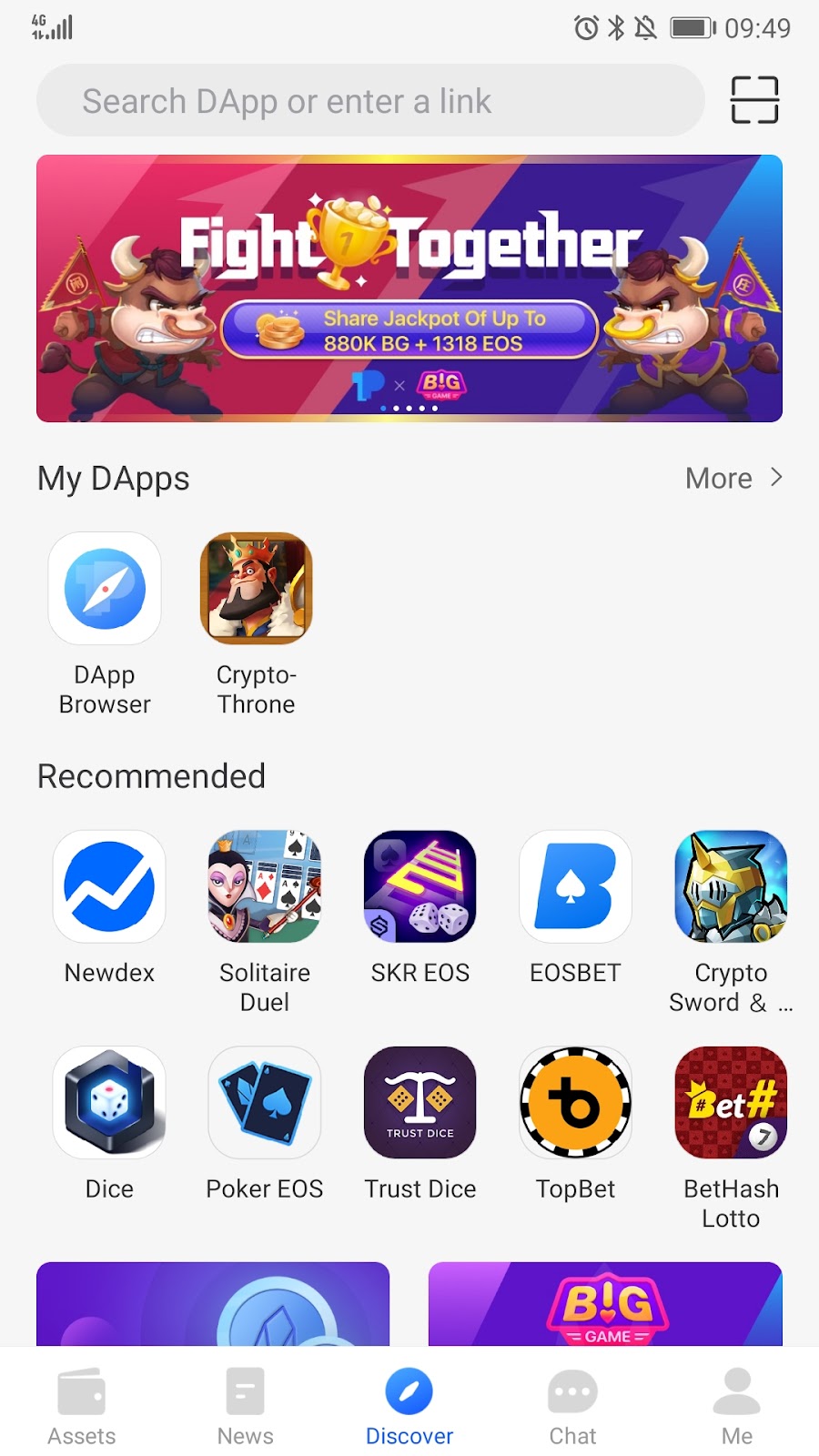Image resolution: width=819 pixels, height=1456 pixels.
Task: Switch to the Chat tab
Action: pos(573,1406)
